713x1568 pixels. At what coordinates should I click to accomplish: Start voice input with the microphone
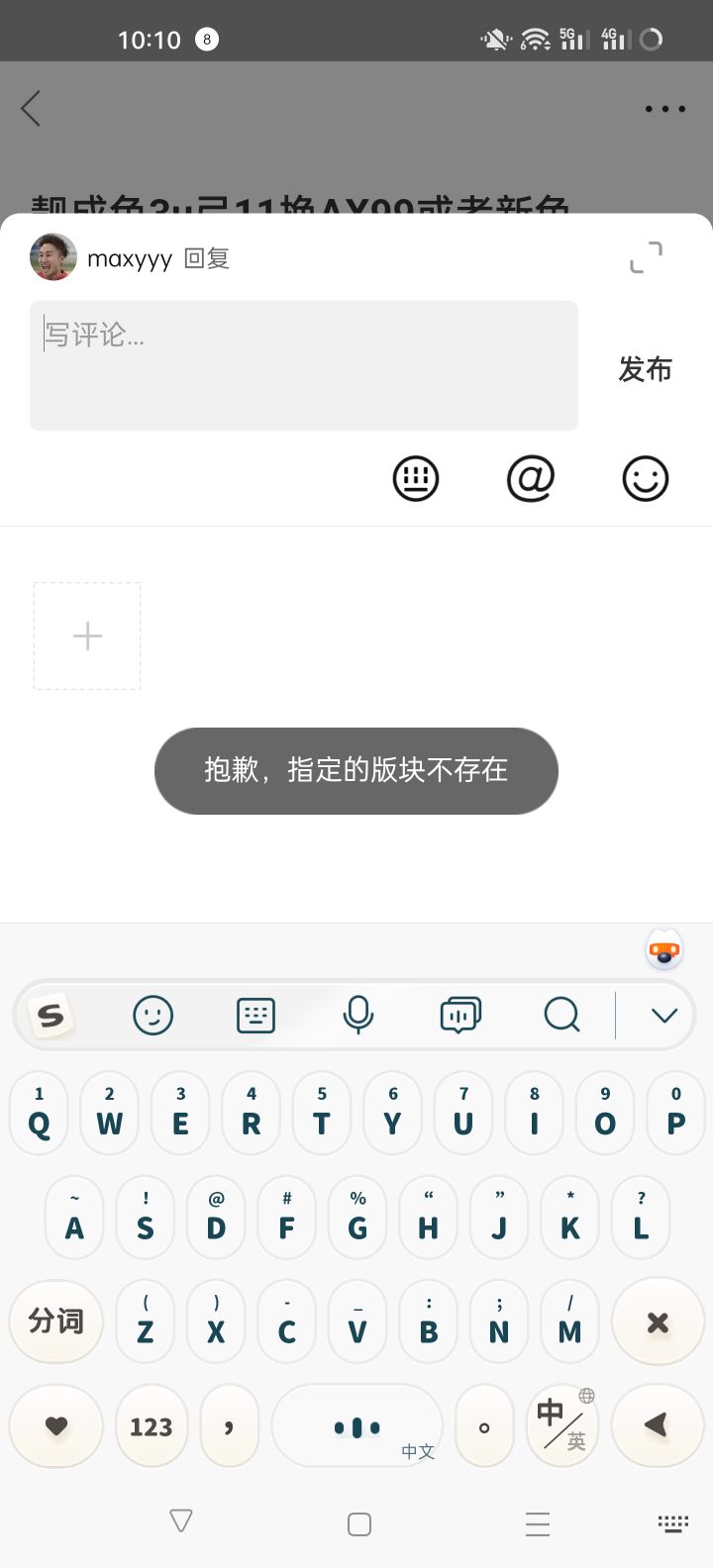357,1015
